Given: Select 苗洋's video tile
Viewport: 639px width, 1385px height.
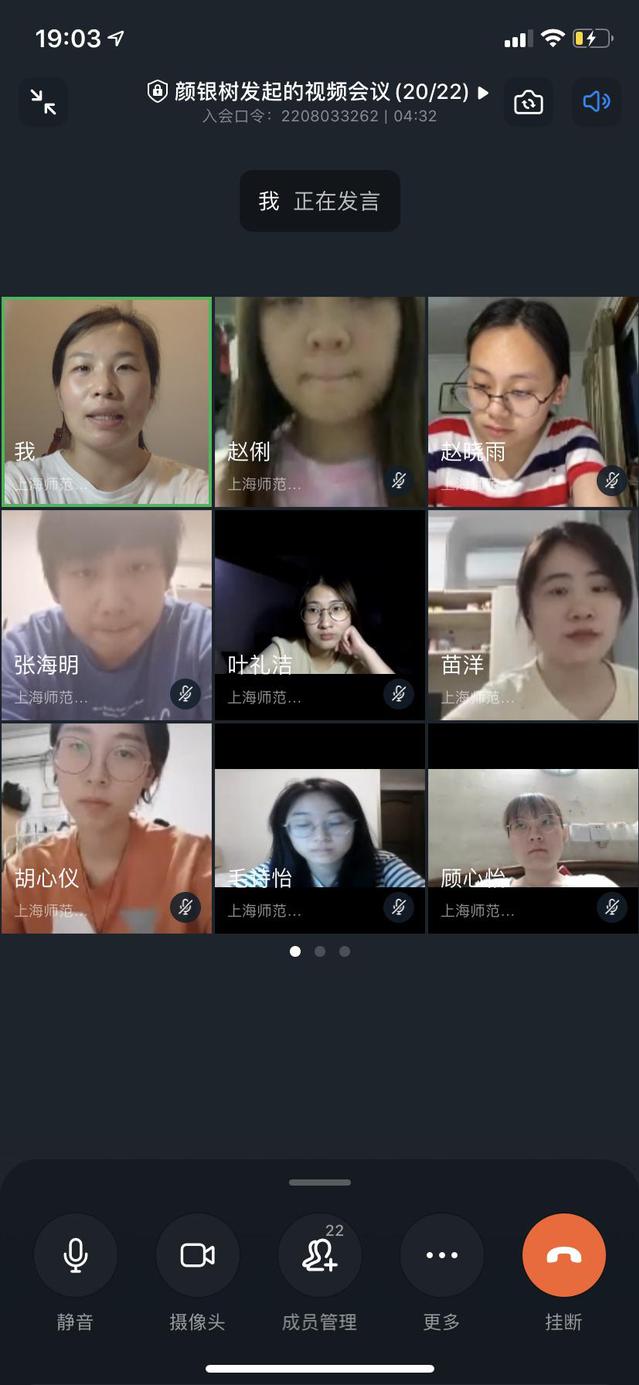Looking at the screenshot, I should 533,615.
